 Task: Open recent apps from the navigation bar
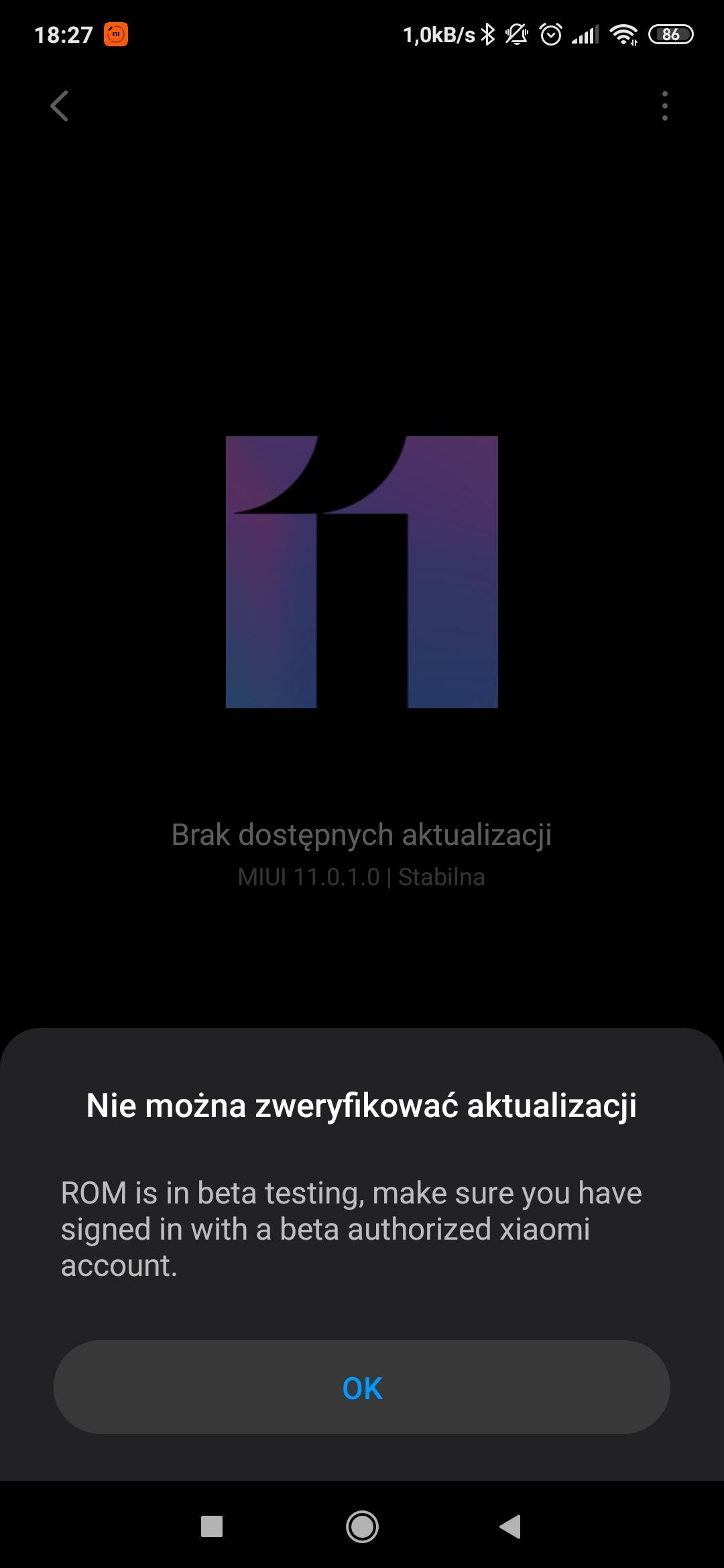coord(212,1527)
